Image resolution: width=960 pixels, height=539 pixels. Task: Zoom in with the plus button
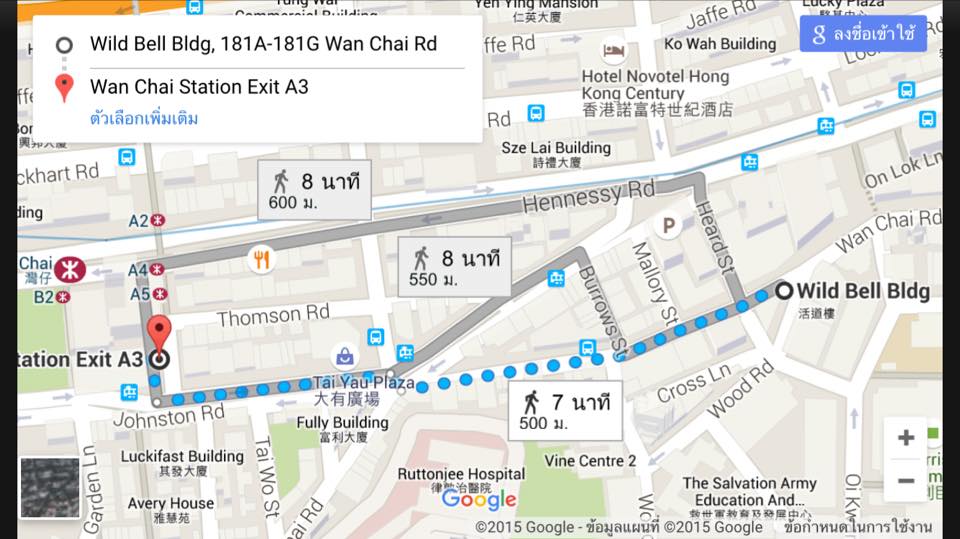[x=906, y=438]
